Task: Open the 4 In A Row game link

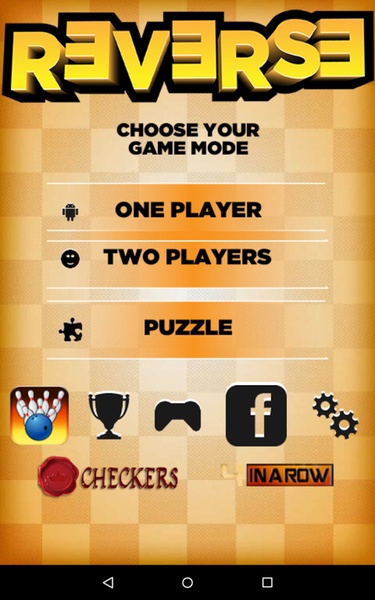Action: (x=277, y=475)
